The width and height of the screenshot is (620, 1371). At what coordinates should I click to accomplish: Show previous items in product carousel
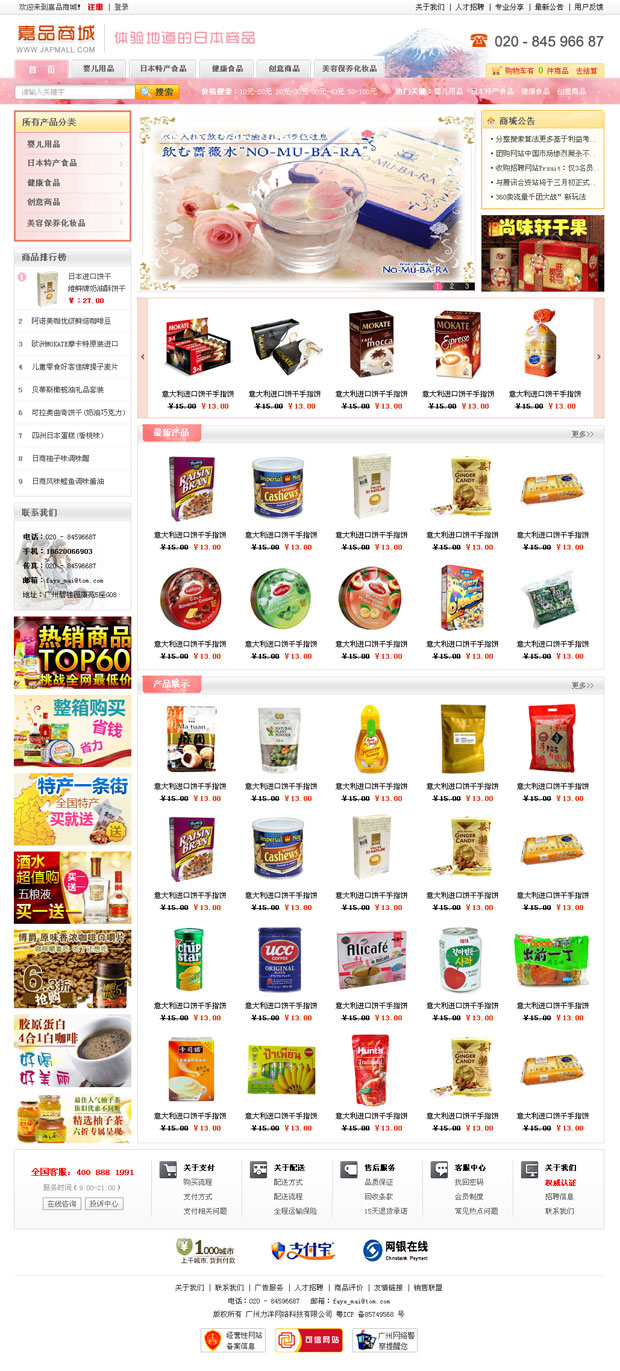coord(142,357)
